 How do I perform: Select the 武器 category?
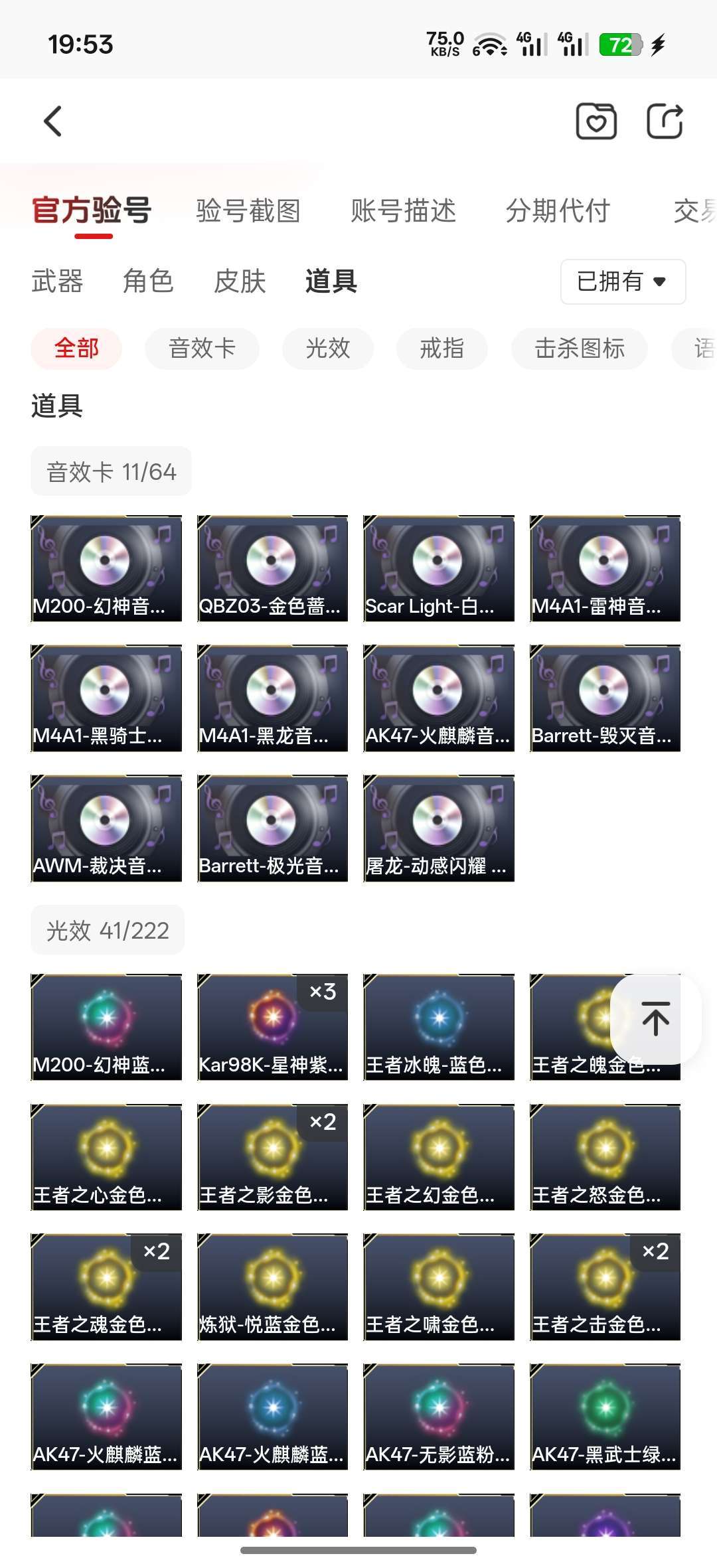[x=57, y=281]
